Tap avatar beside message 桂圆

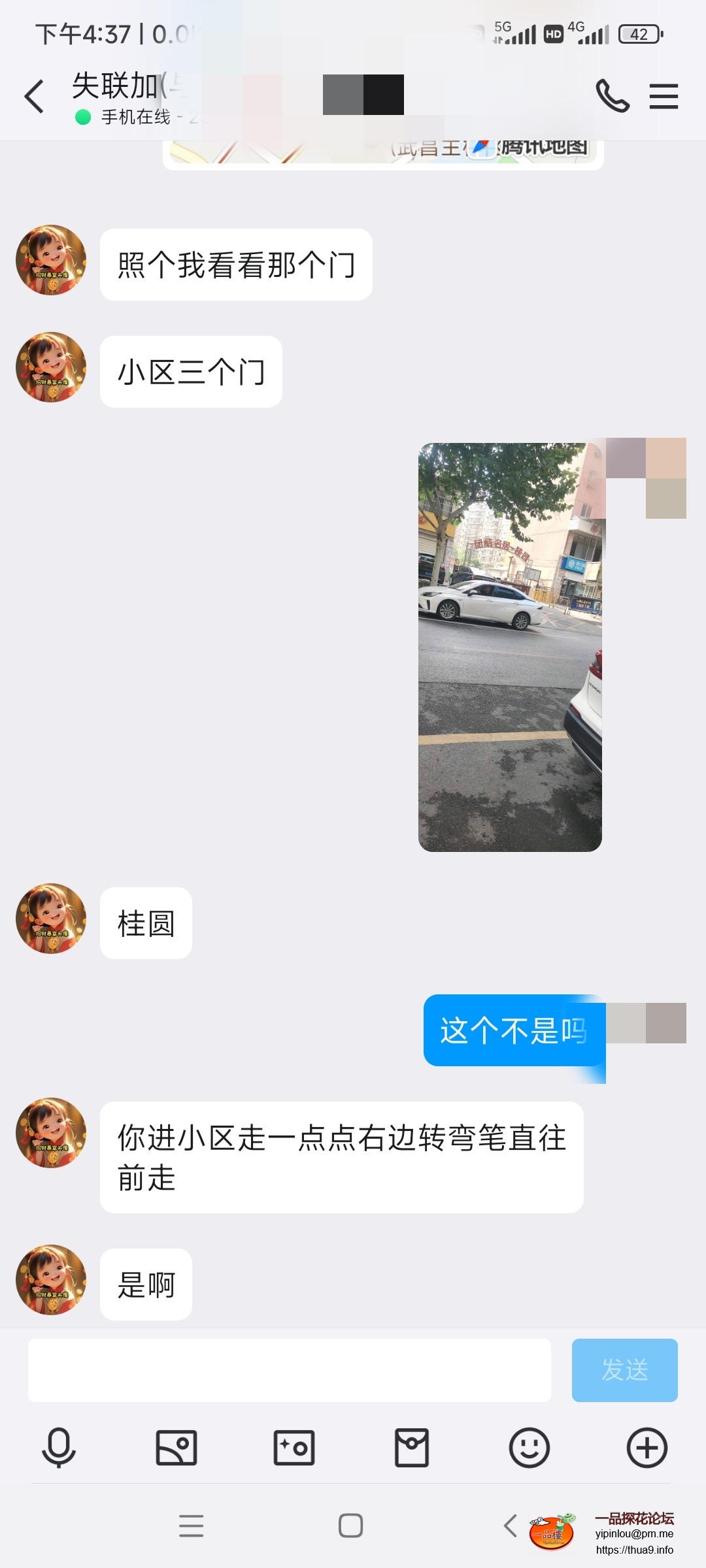pyautogui.click(x=51, y=919)
